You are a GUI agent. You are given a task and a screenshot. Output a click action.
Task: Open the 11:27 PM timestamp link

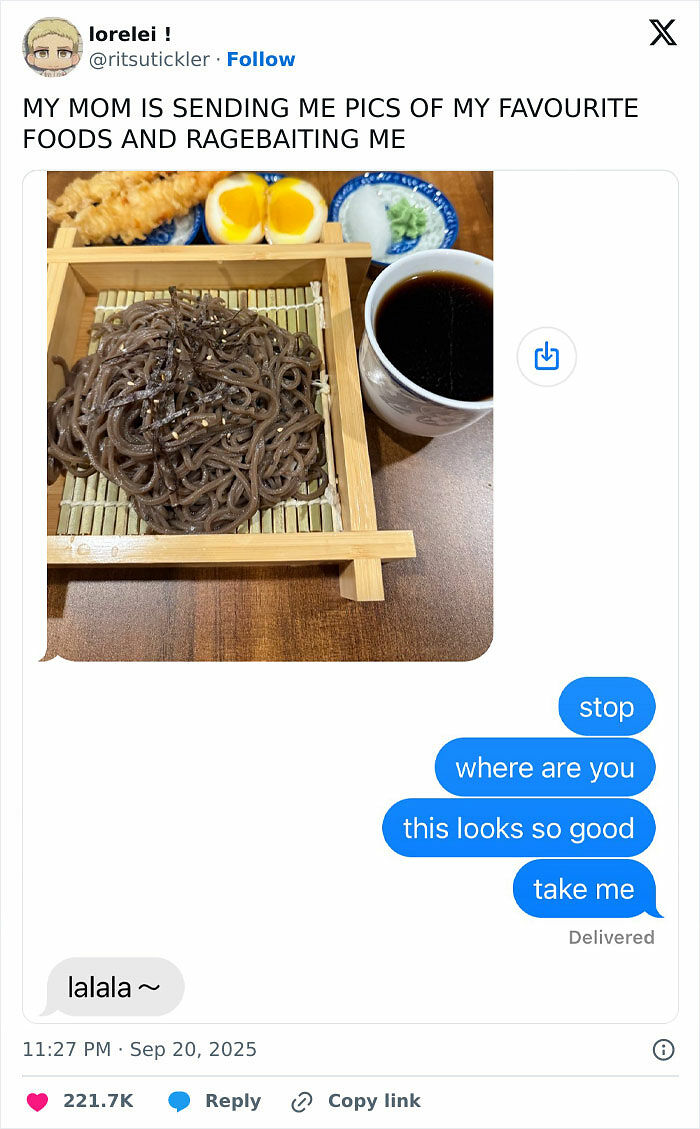[x=139, y=1049]
